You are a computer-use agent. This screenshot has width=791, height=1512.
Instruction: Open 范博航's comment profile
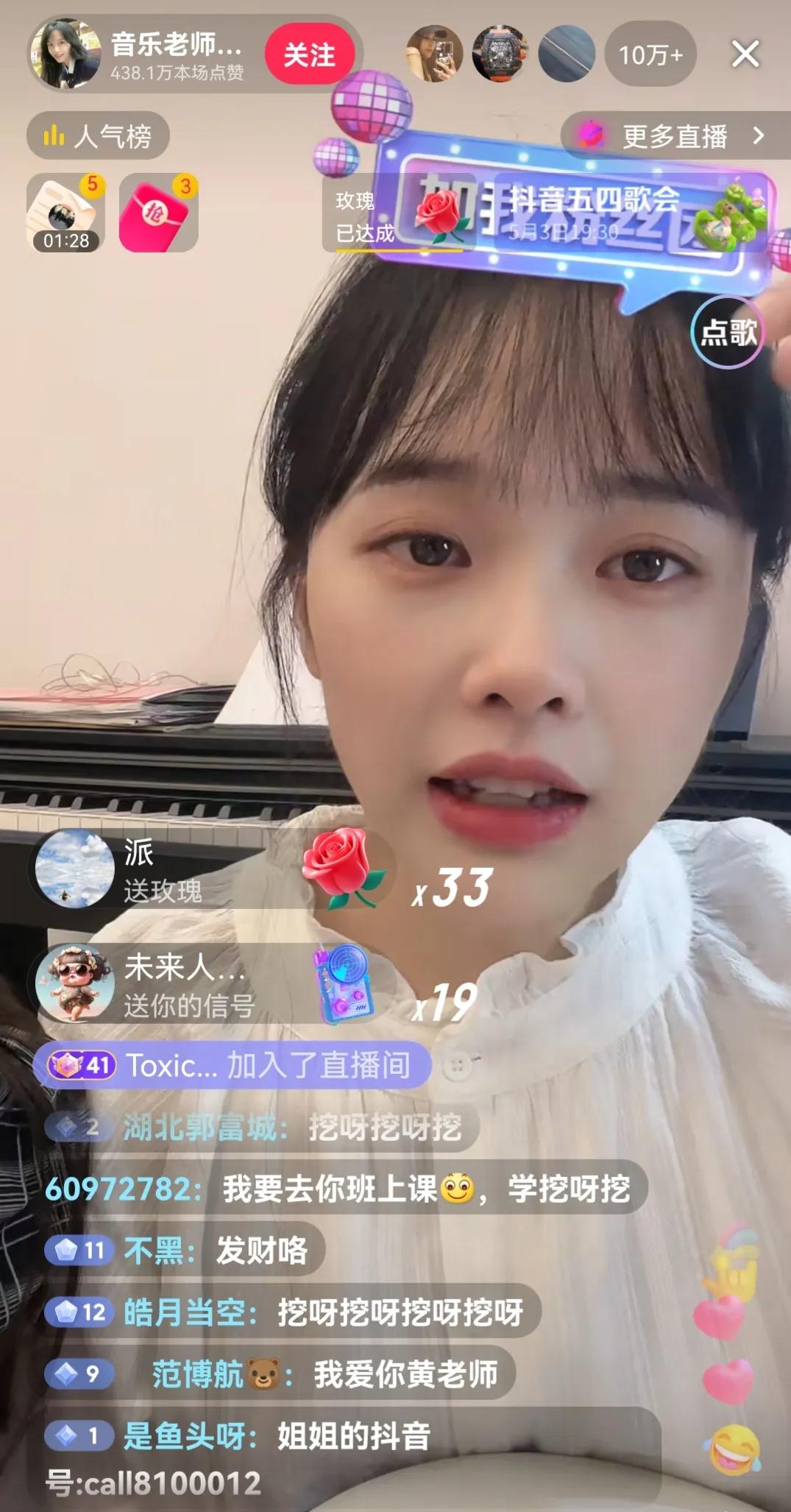(197, 1374)
